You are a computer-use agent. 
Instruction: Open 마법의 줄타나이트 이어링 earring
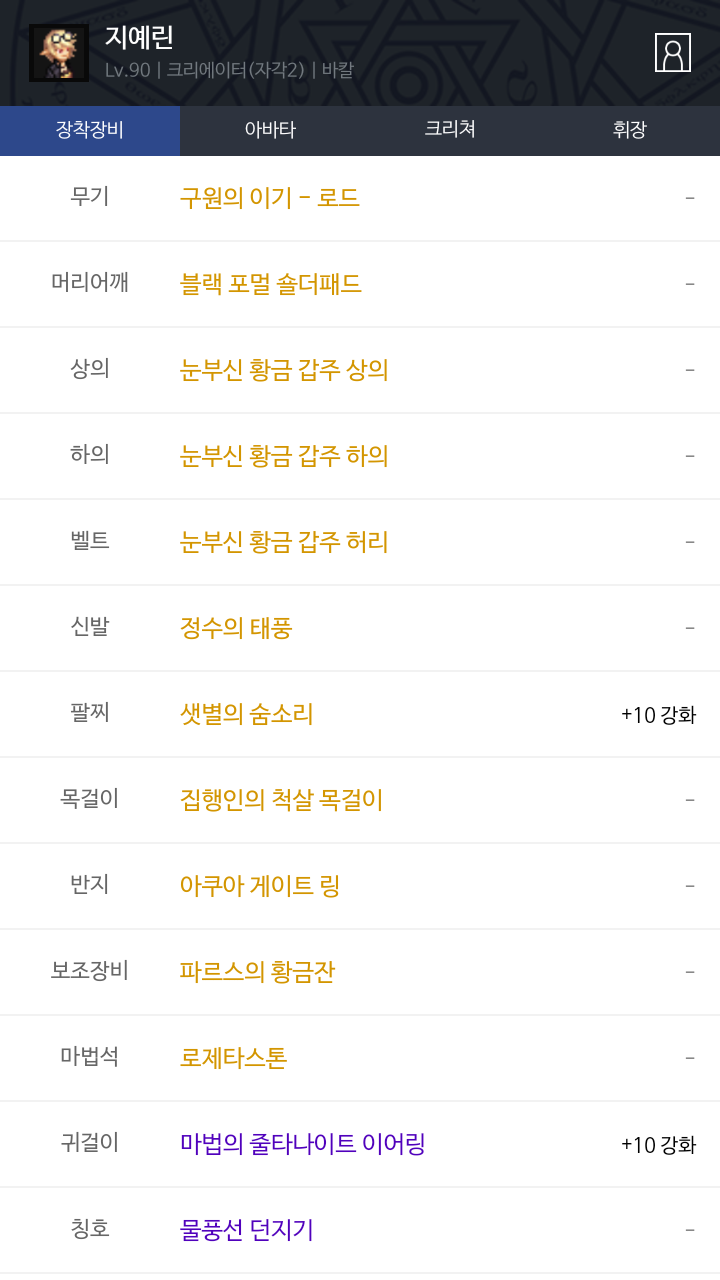coord(302,1144)
